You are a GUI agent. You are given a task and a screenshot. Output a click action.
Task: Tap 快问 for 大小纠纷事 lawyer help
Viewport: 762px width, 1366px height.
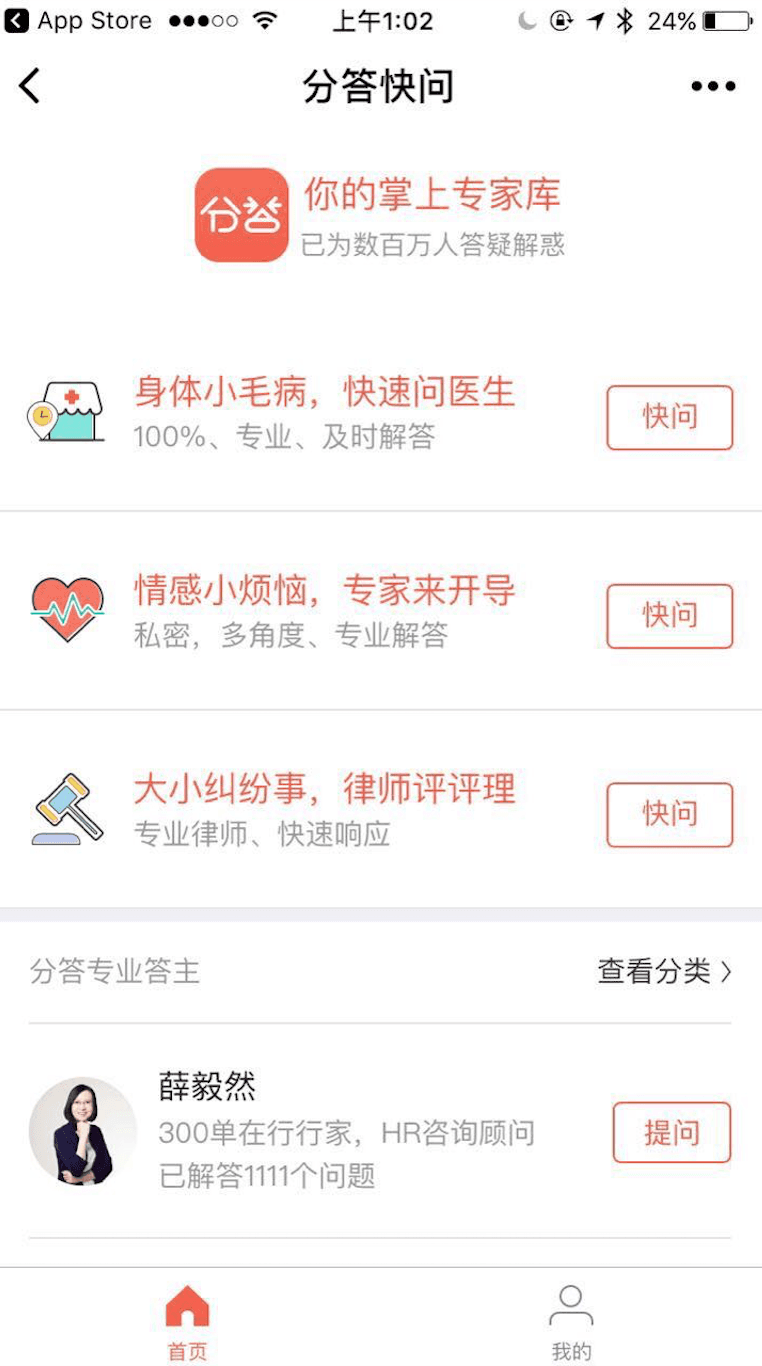(x=669, y=814)
